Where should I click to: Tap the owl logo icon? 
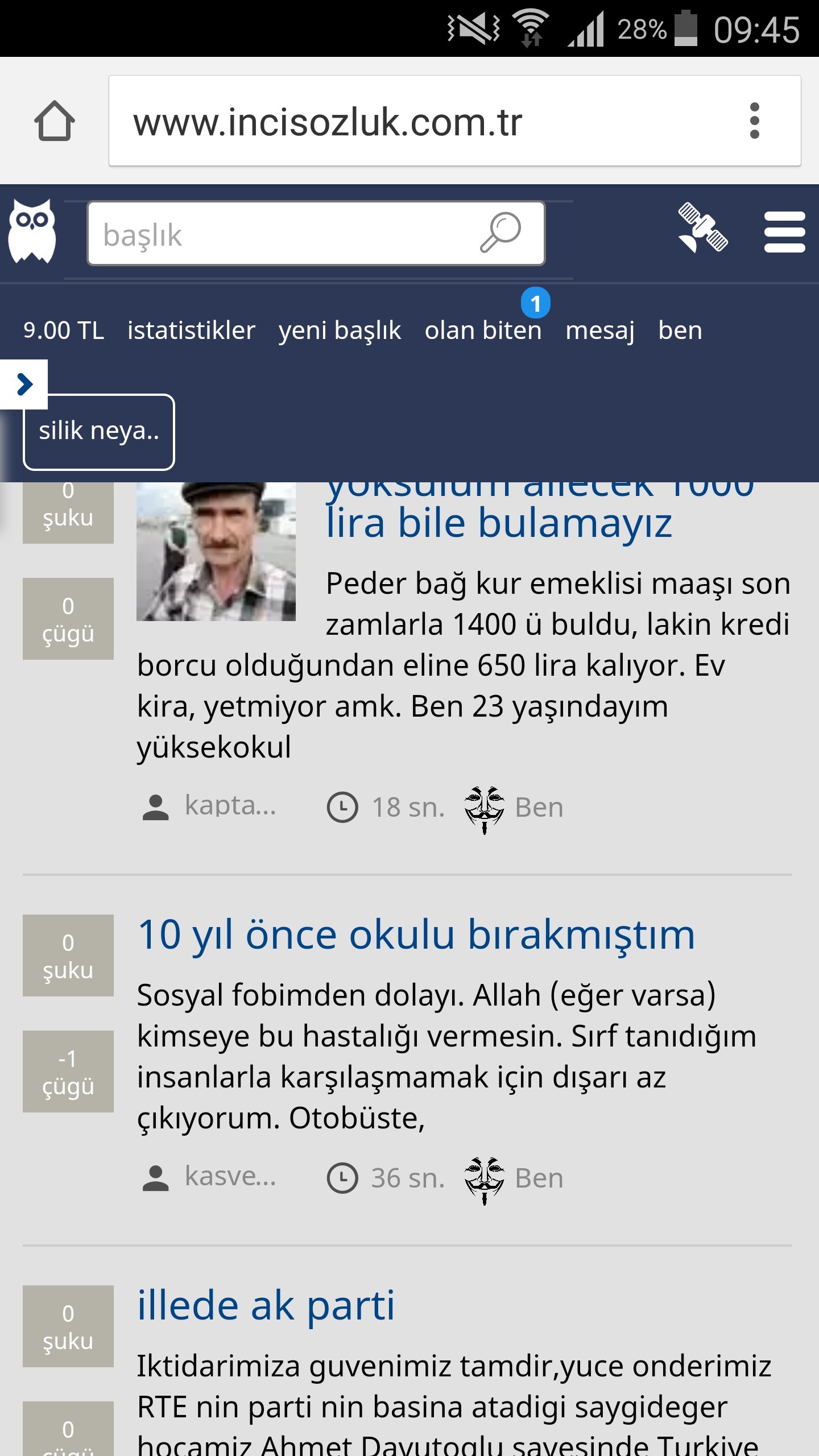click(x=32, y=232)
